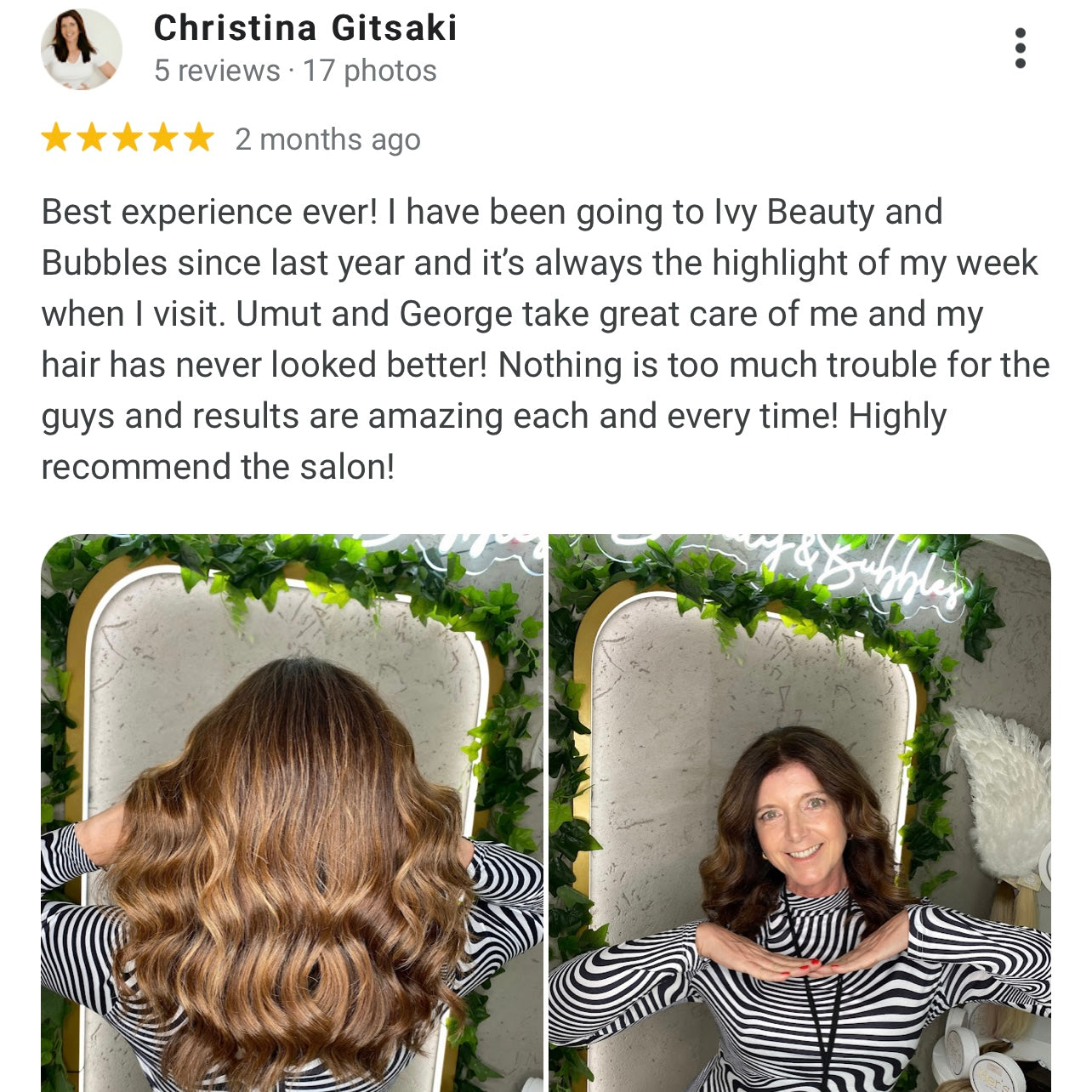The width and height of the screenshot is (1092, 1092).
Task: Open the photo of the smiling woman
Action: 799,812
